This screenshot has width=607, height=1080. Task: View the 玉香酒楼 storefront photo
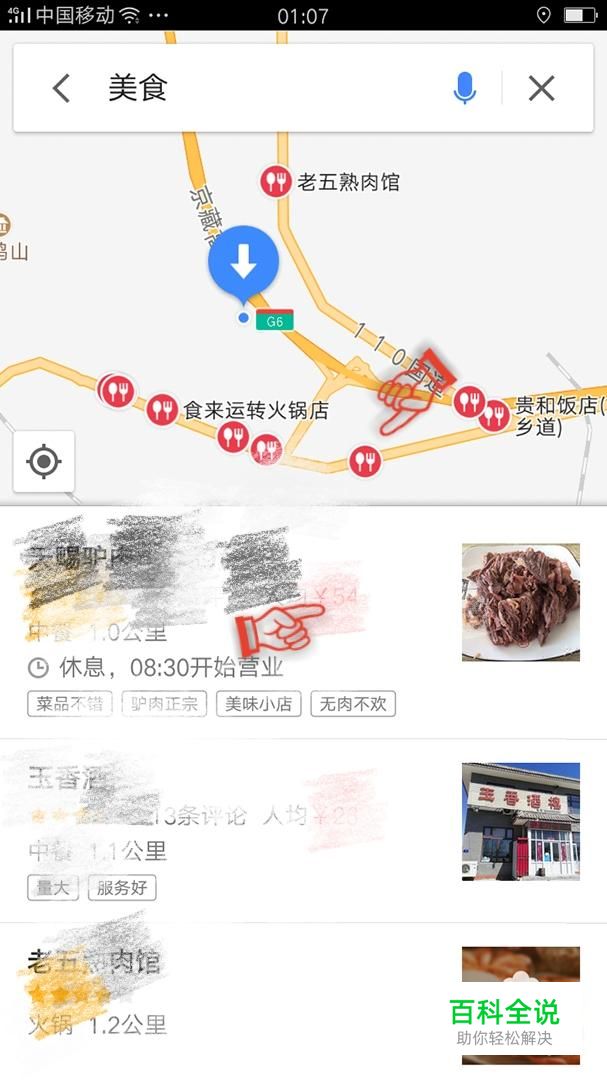click(521, 821)
